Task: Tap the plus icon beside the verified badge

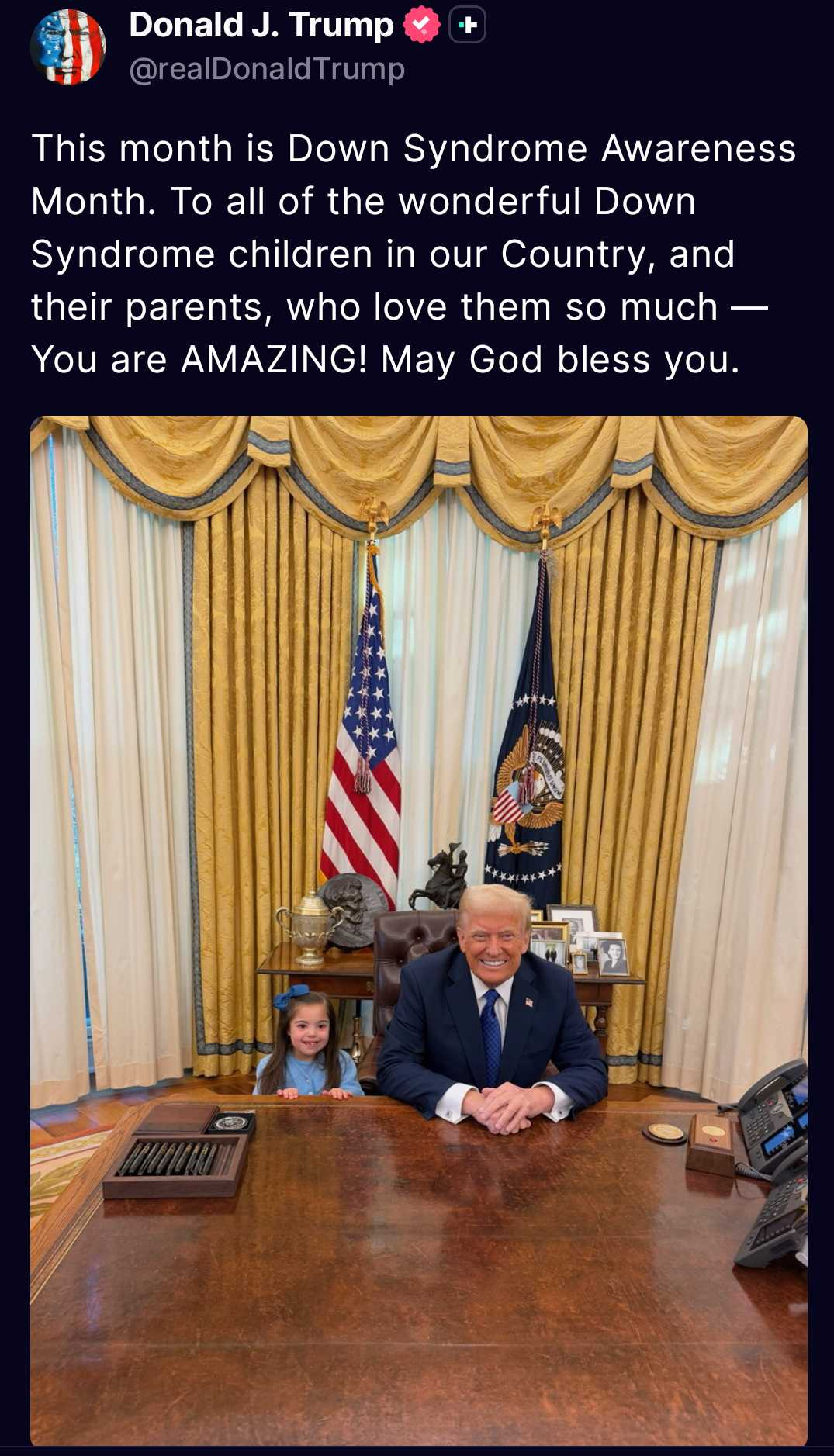Action: (x=467, y=26)
